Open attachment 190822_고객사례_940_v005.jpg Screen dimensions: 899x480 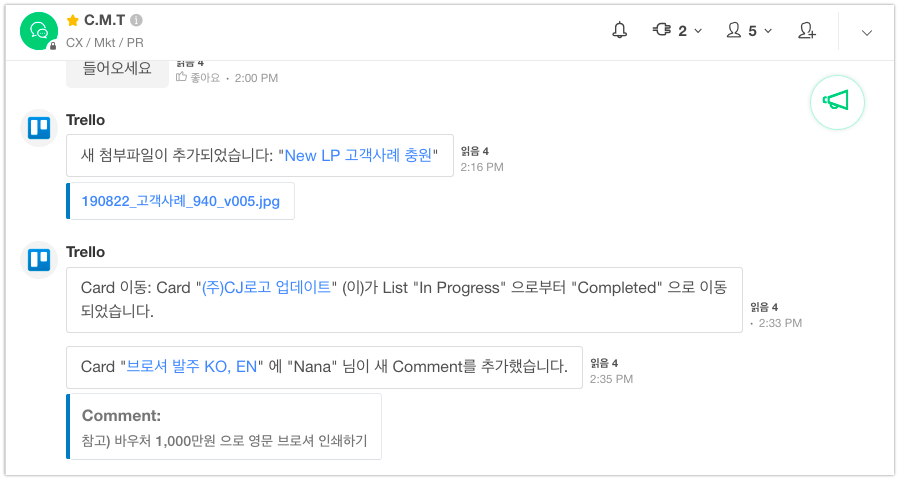[x=181, y=201]
